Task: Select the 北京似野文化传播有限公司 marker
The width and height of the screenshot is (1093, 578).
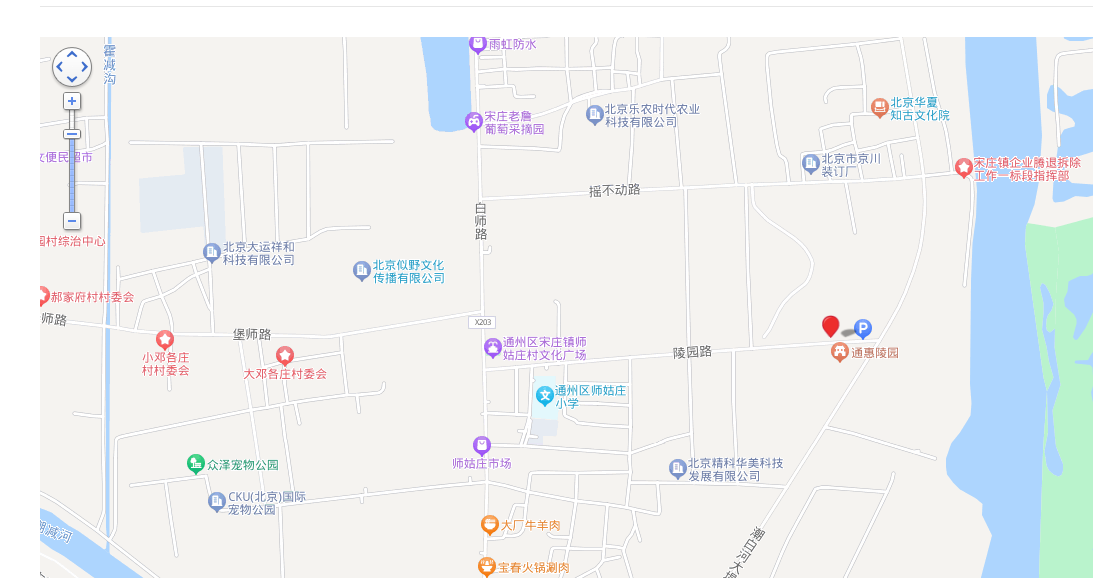Action: coord(362,271)
